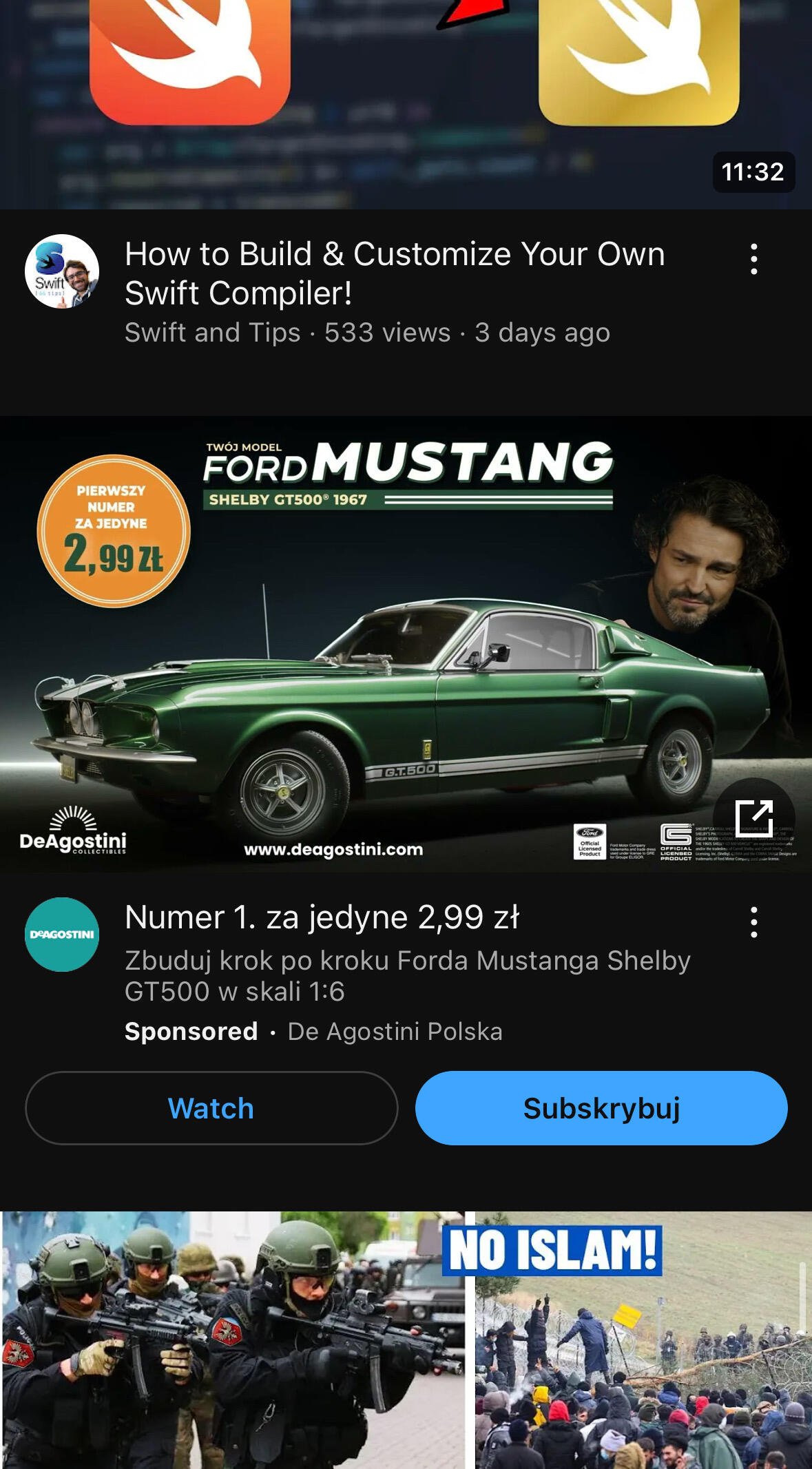Open the Ford Mustang ad banner
Screen dimensions: 812x1469
406,644
